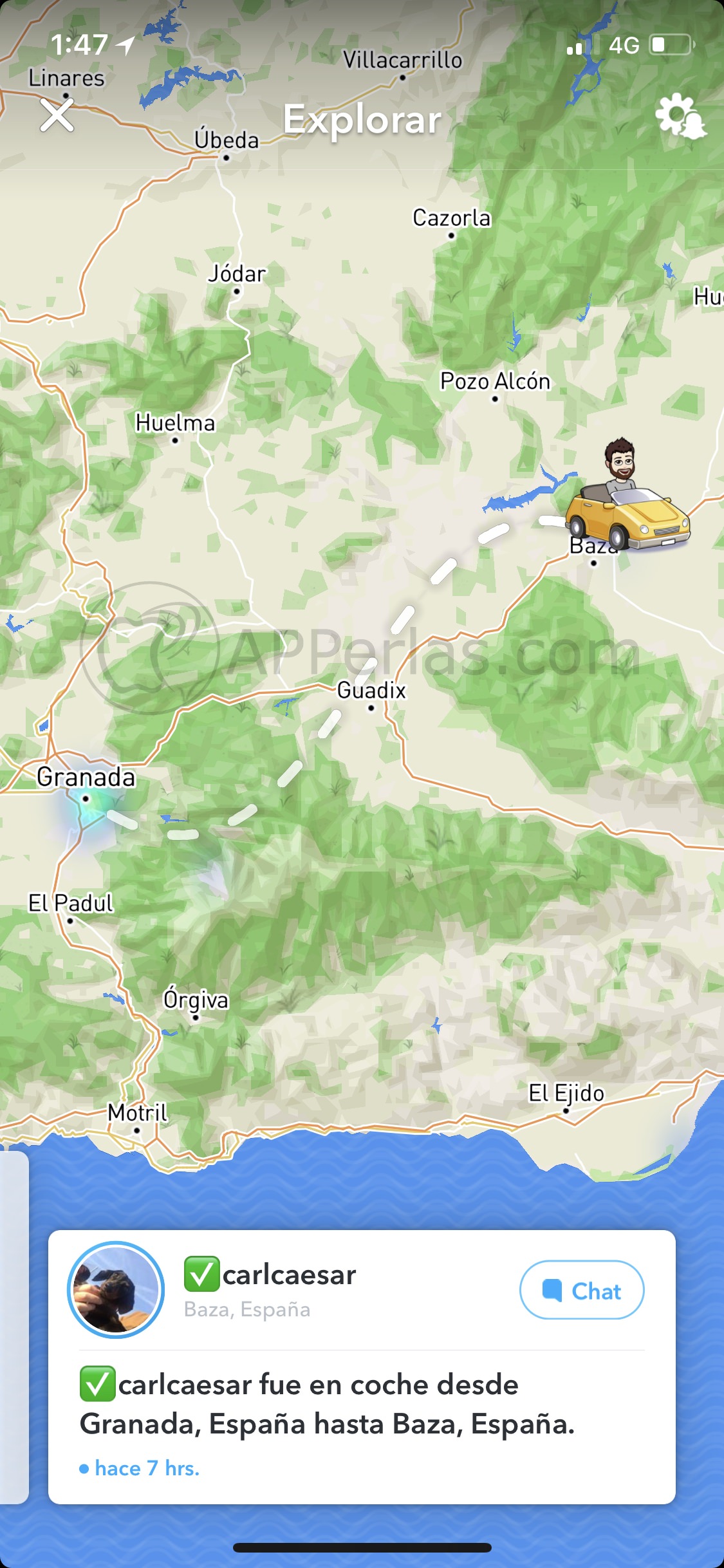The height and width of the screenshot is (1568, 724).
Task: Open Snap Map settings gear
Action: tap(680, 117)
